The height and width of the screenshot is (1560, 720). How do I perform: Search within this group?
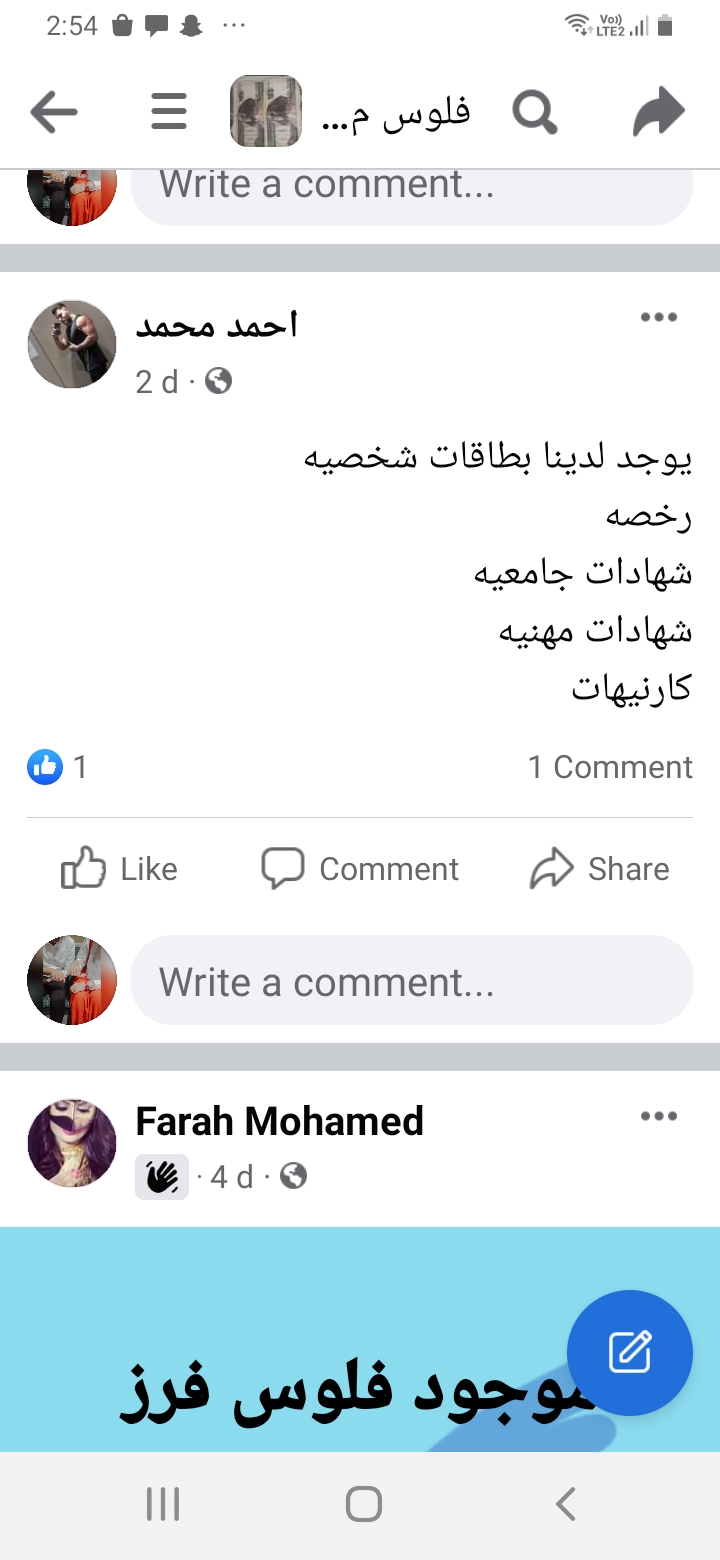pos(535,113)
